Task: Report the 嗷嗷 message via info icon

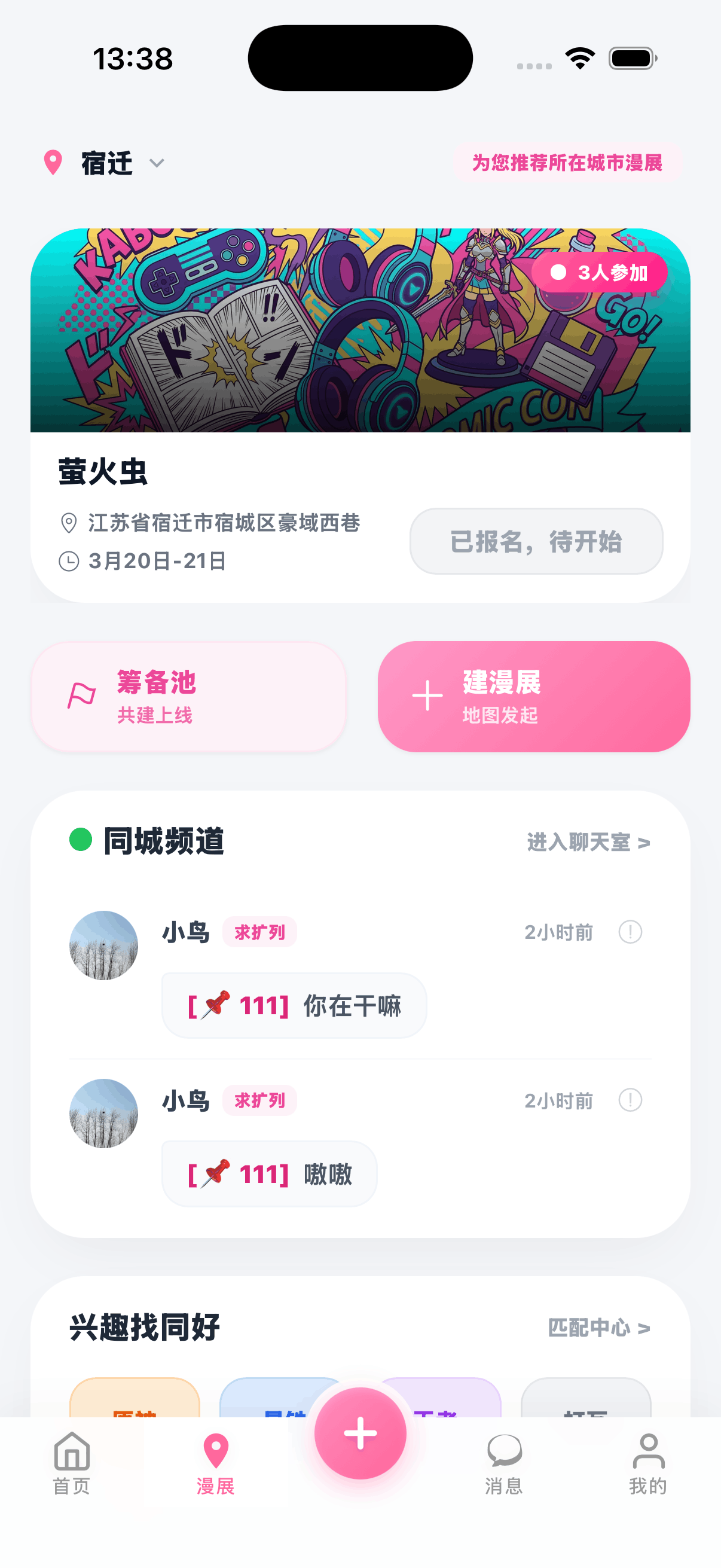Action: [630, 1100]
